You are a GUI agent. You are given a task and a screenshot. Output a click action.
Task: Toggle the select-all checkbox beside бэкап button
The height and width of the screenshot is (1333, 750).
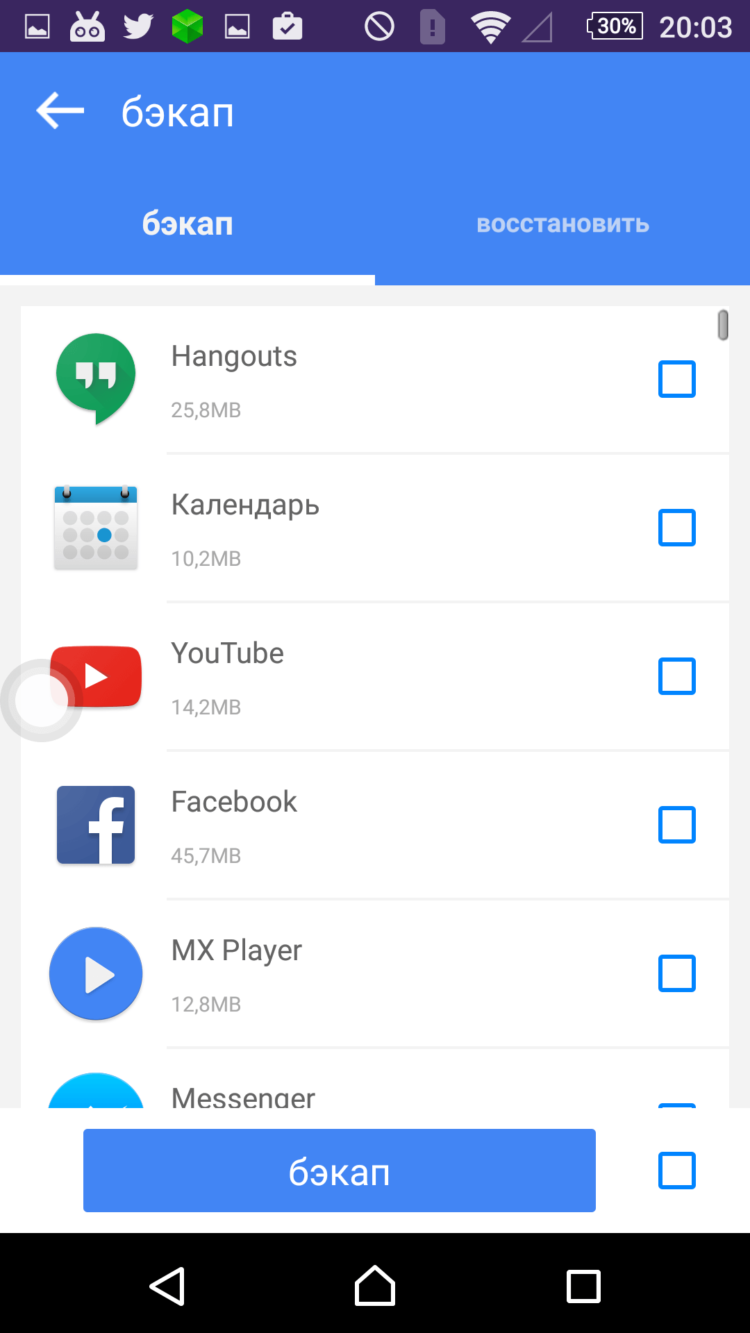point(676,1171)
